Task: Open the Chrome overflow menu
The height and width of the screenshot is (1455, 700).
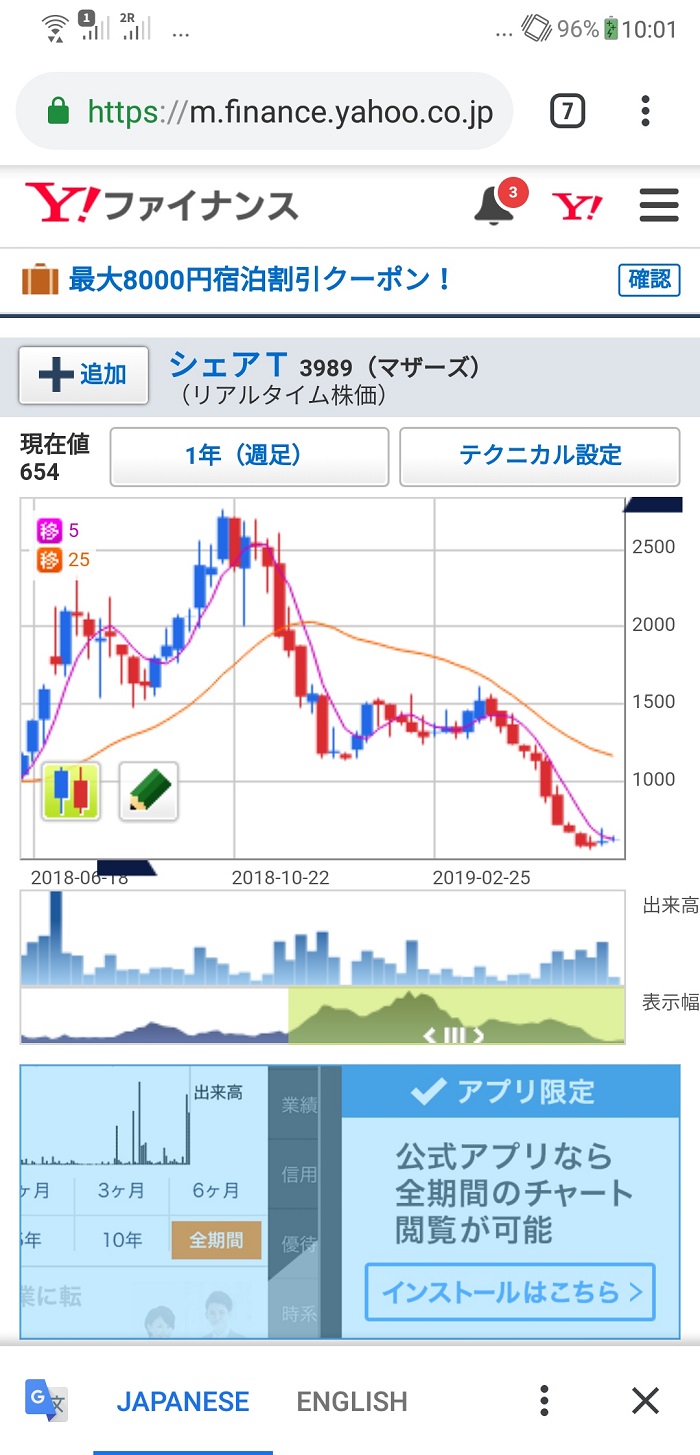Action: [x=646, y=111]
